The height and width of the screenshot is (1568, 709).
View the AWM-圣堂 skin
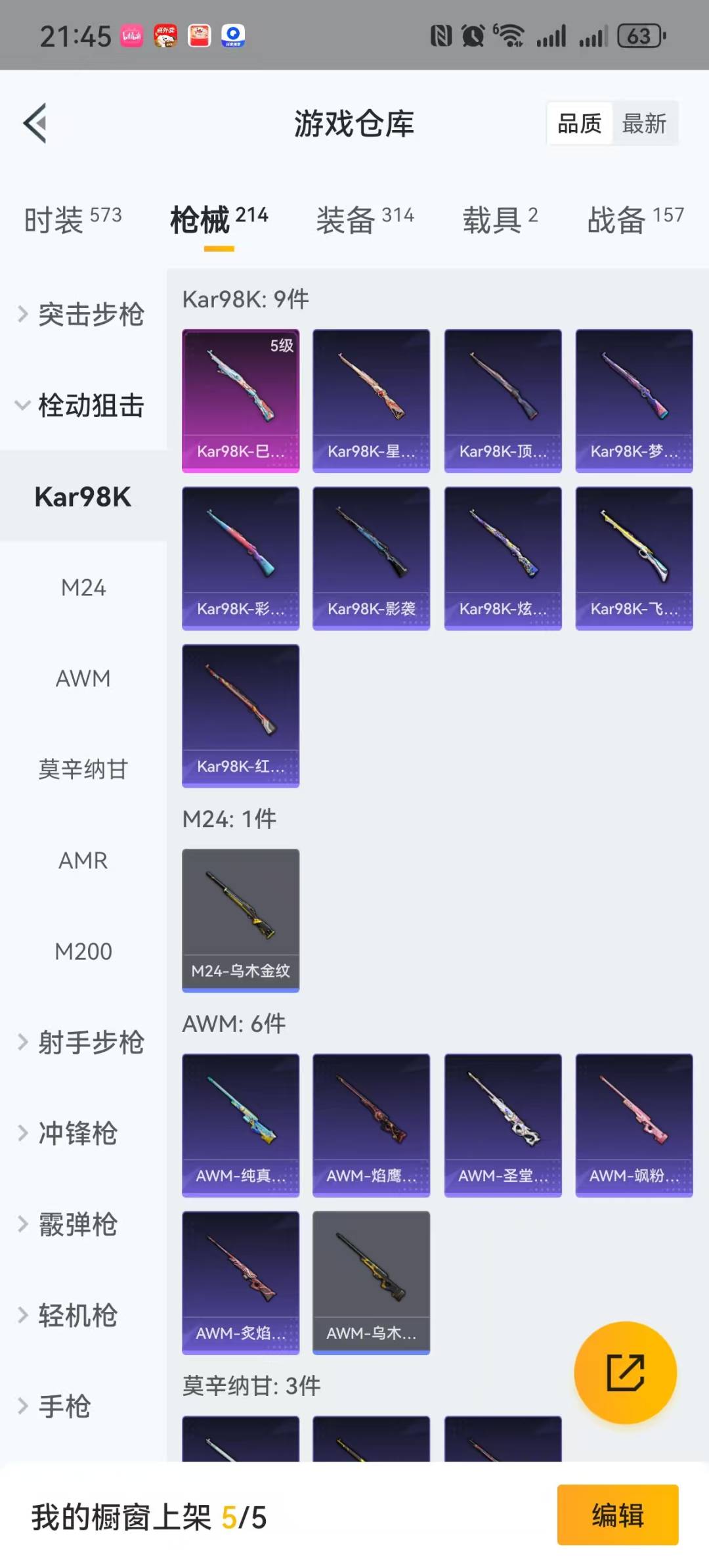(503, 1125)
